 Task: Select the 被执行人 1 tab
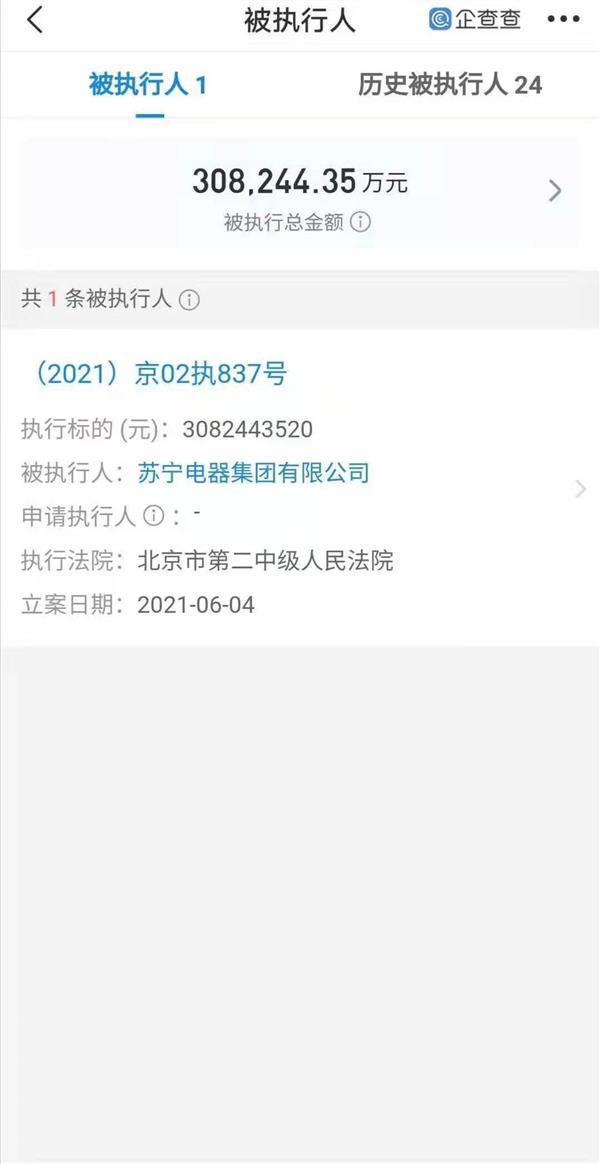point(148,84)
